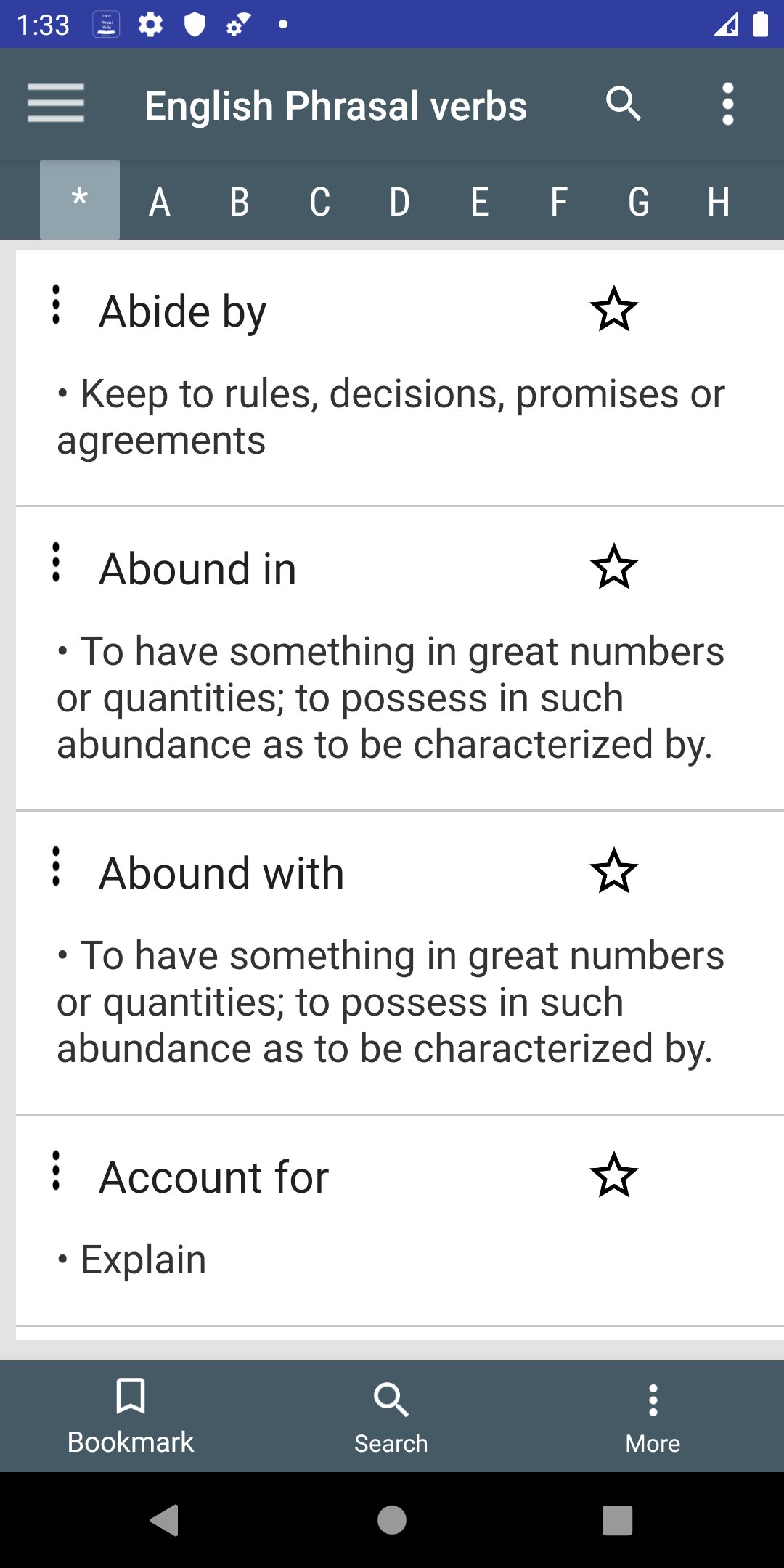
Task: Star the Abide by entry
Action: click(614, 309)
